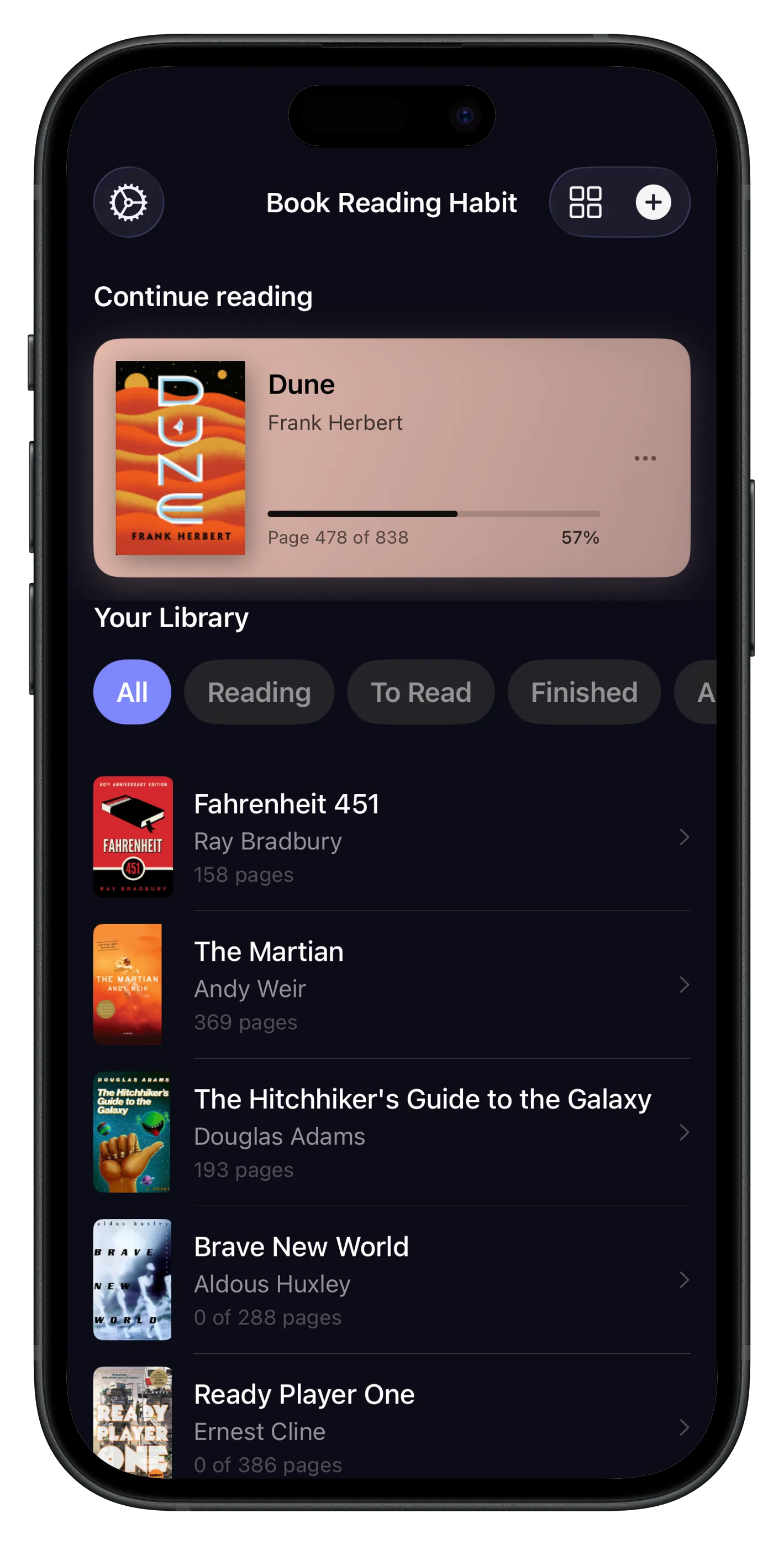Expand The Hitchhiker's Guide details
Viewport: 784px width, 1545px height.
(x=685, y=1132)
